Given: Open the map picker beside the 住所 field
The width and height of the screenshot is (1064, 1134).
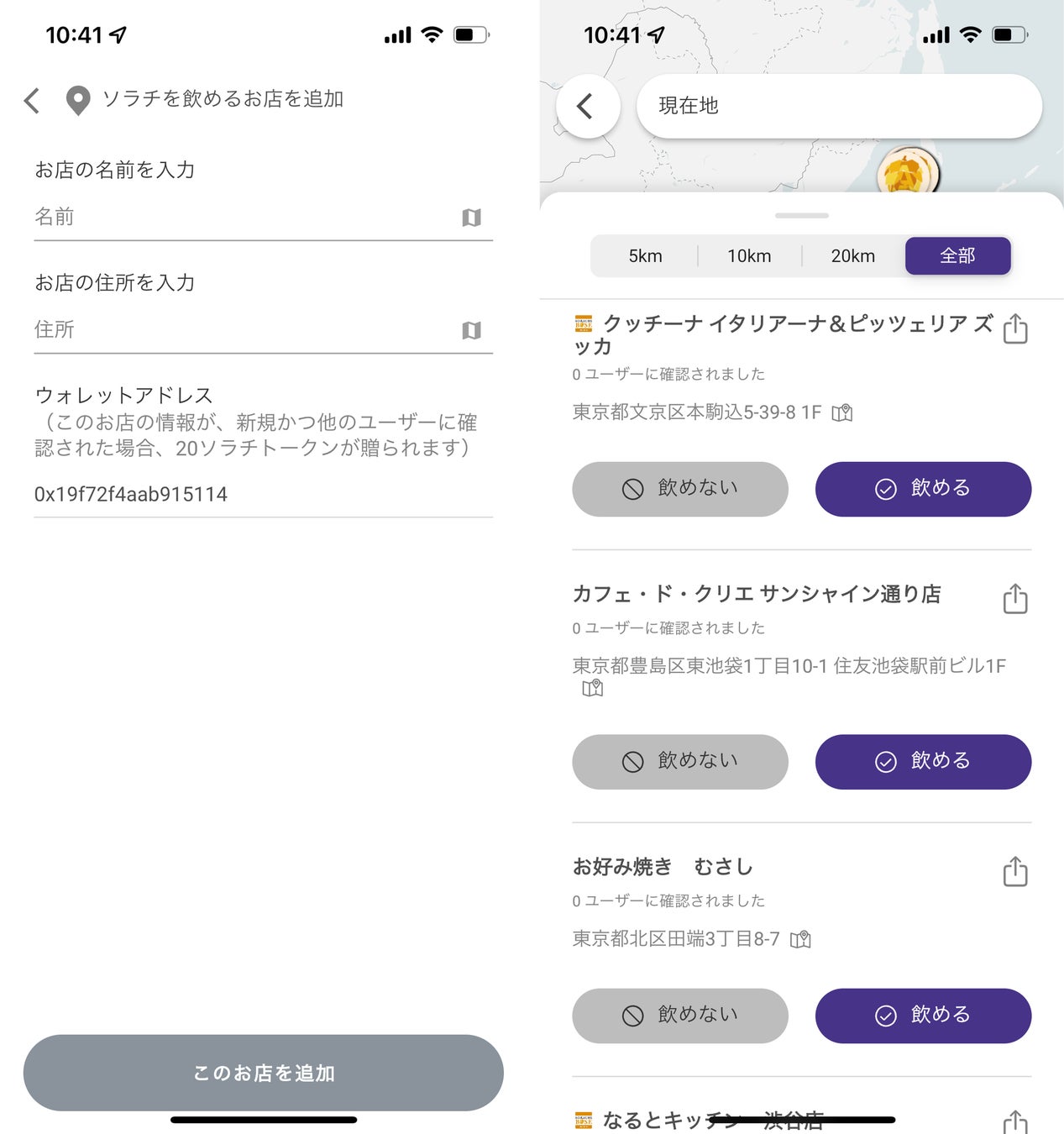Looking at the screenshot, I should (x=473, y=330).
